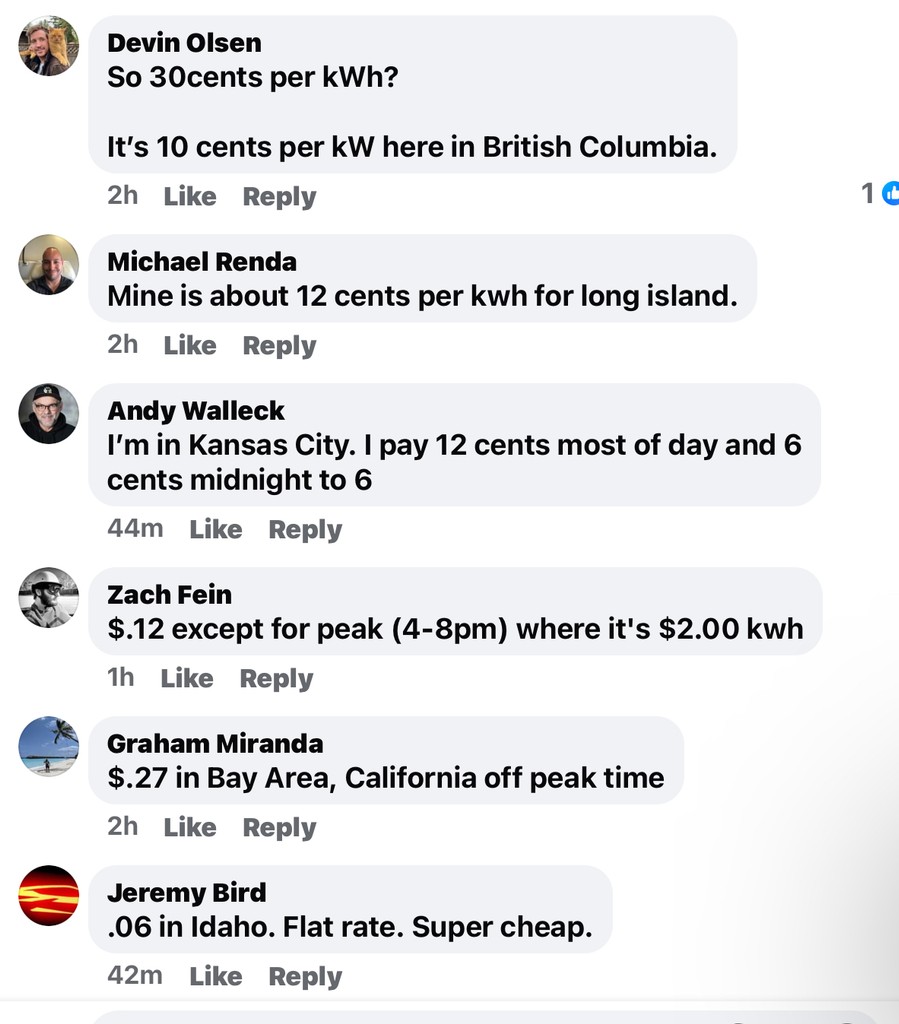
Task: Reply to Michael Renda's comment
Action: [279, 345]
